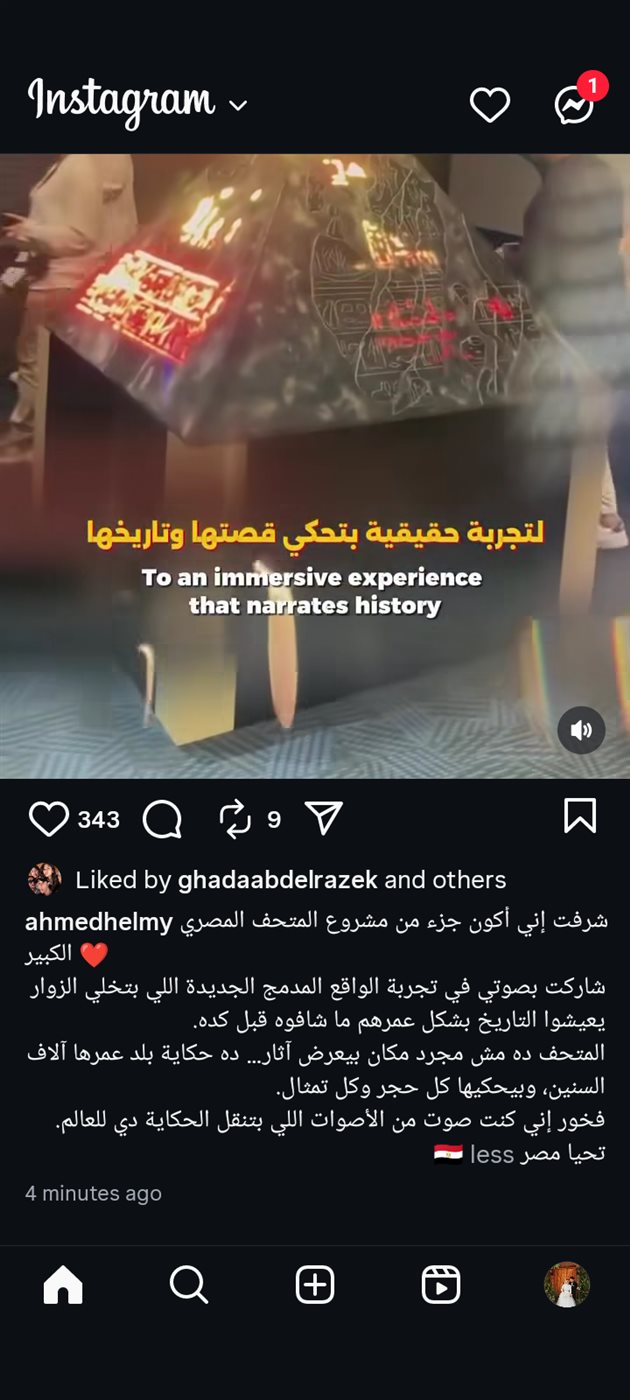630x1400 pixels.
Task: Go to the Home tab
Action: (63, 1284)
